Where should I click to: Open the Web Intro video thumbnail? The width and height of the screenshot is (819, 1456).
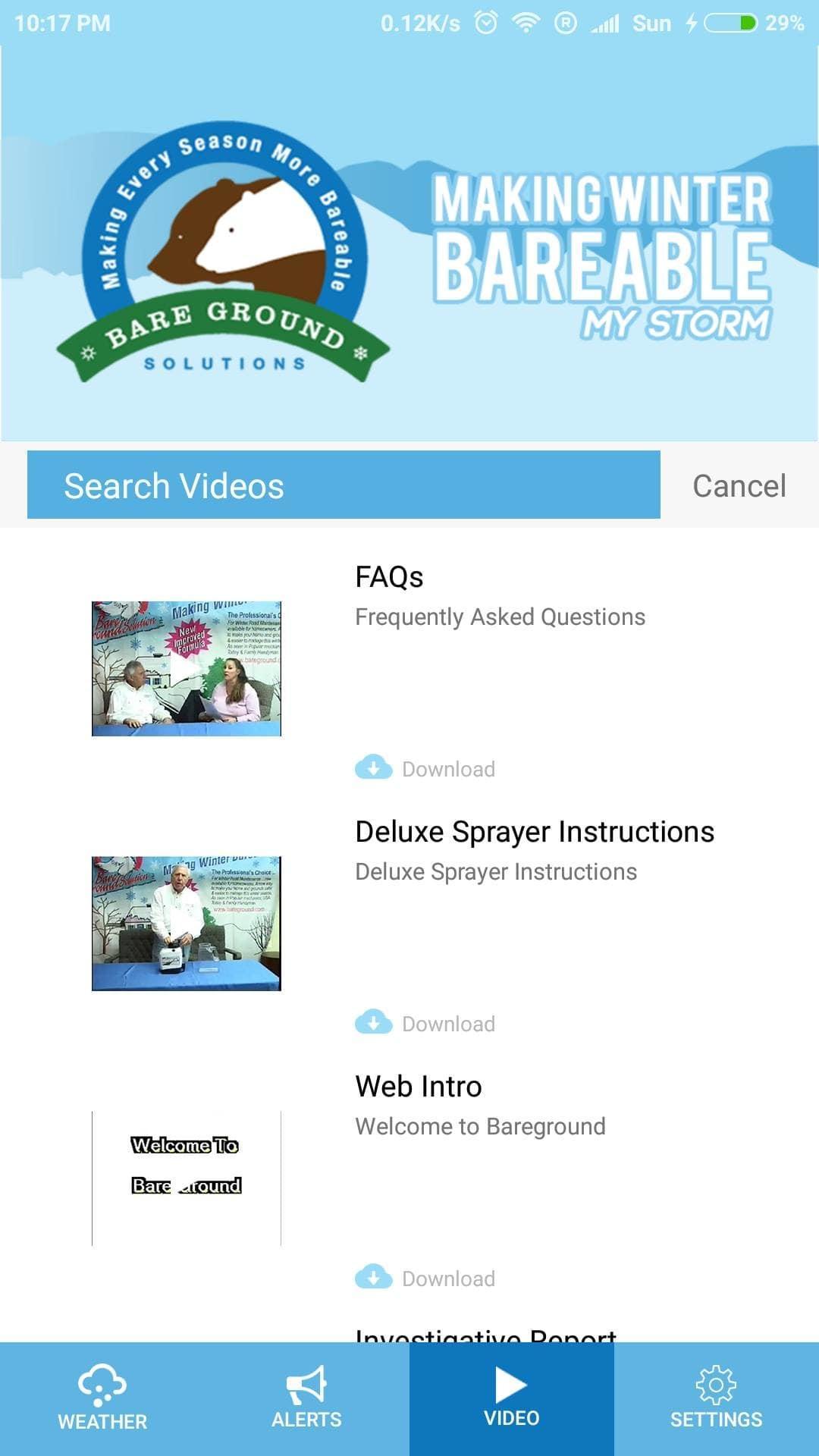(x=186, y=1178)
